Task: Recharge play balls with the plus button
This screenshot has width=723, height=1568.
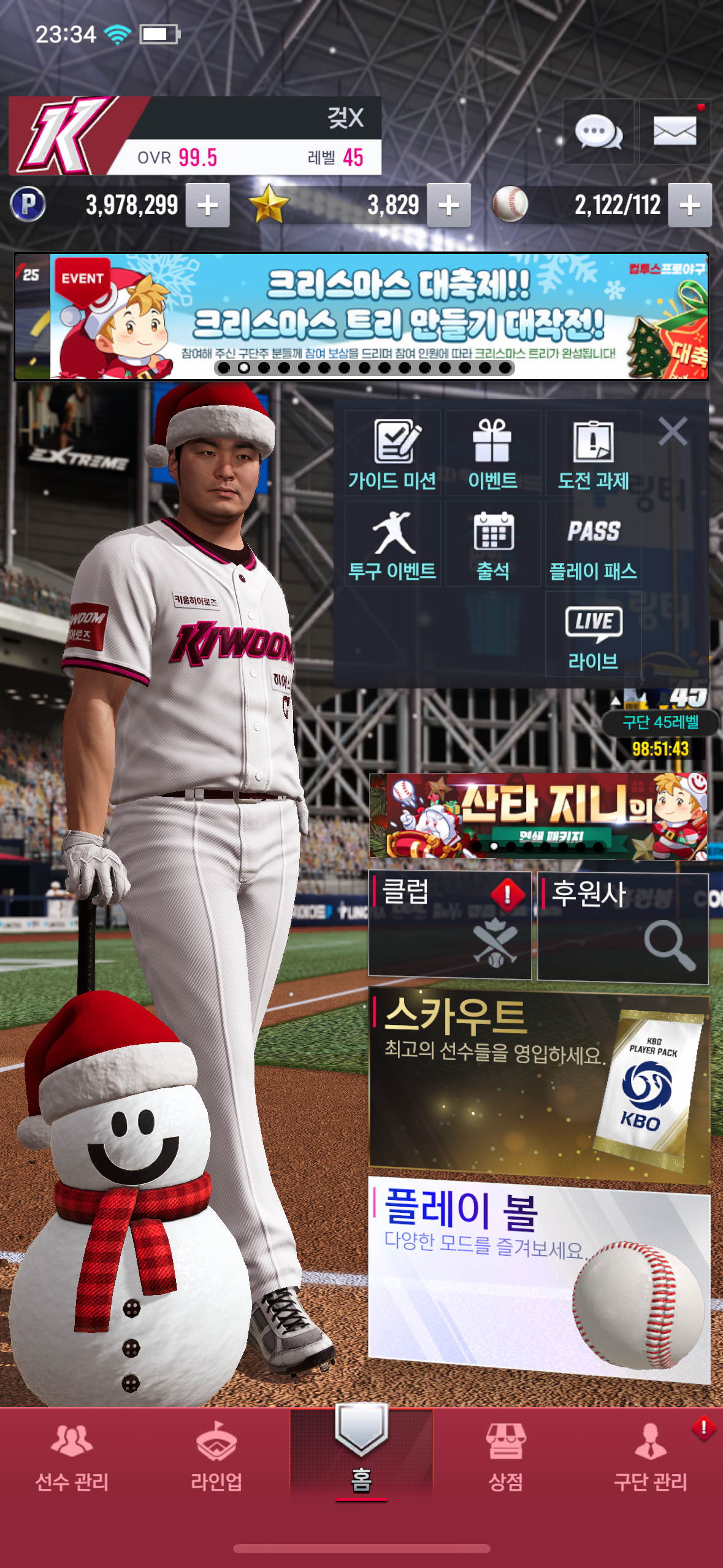Action: pyautogui.click(x=690, y=206)
